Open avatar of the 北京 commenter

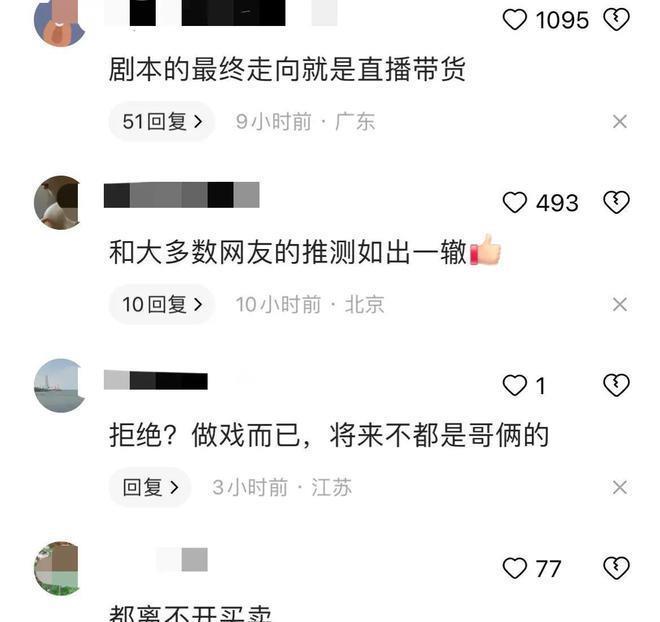60,203
